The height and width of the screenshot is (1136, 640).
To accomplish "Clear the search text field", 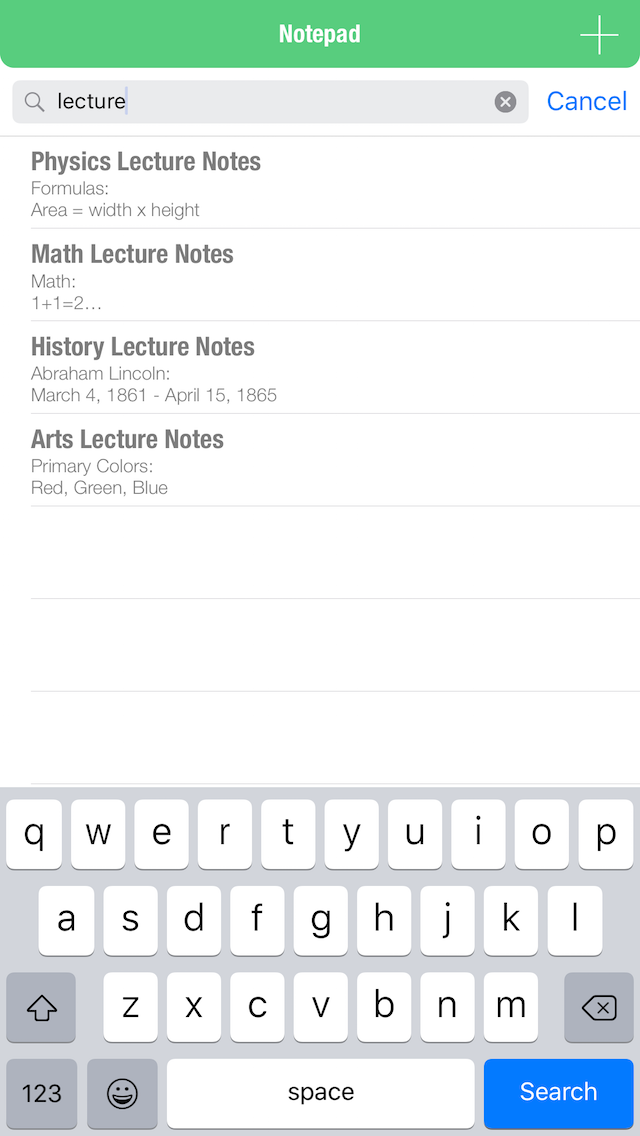I will pyautogui.click(x=506, y=102).
